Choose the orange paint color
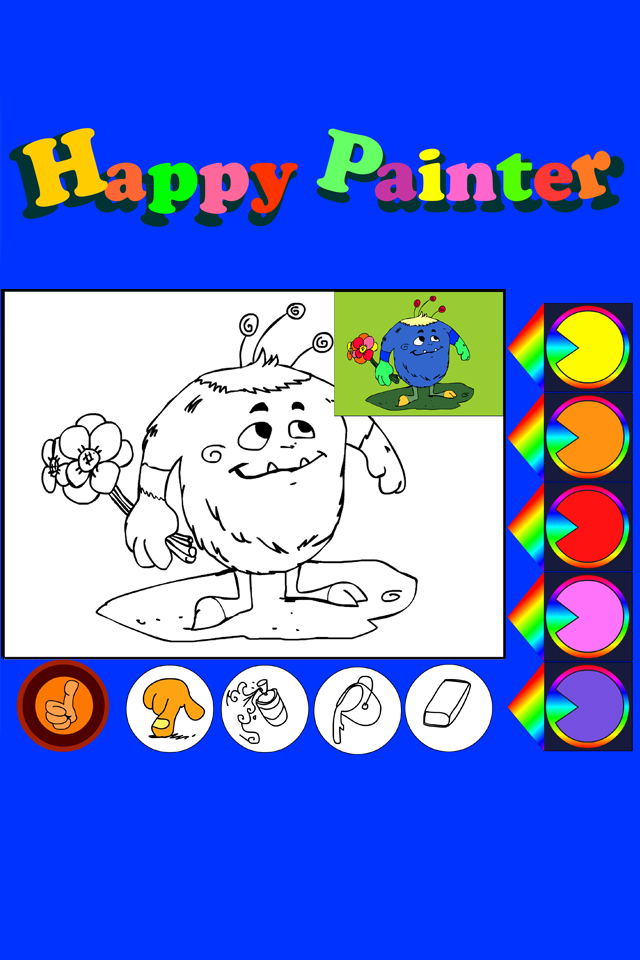The height and width of the screenshot is (960, 640). click(x=587, y=437)
